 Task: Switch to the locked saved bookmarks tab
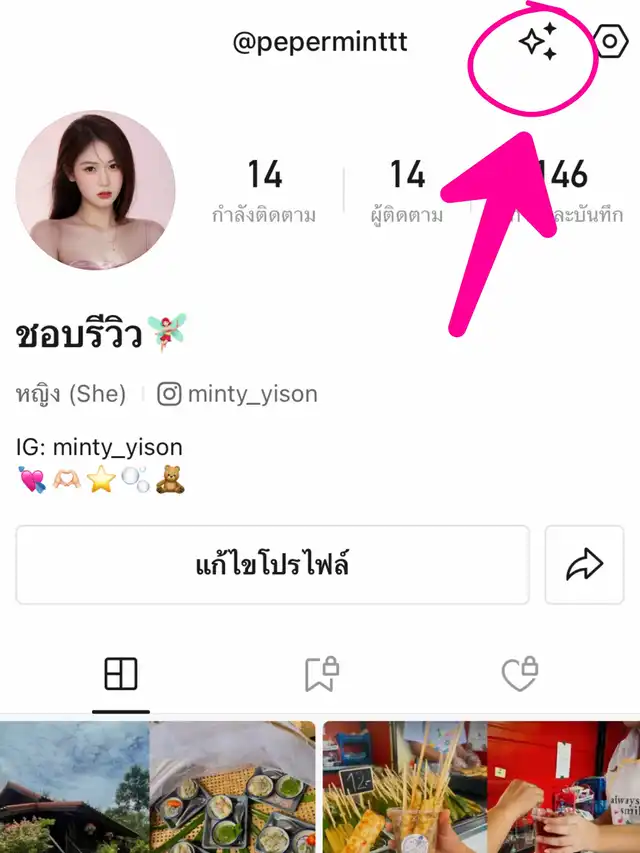pos(320,675)
